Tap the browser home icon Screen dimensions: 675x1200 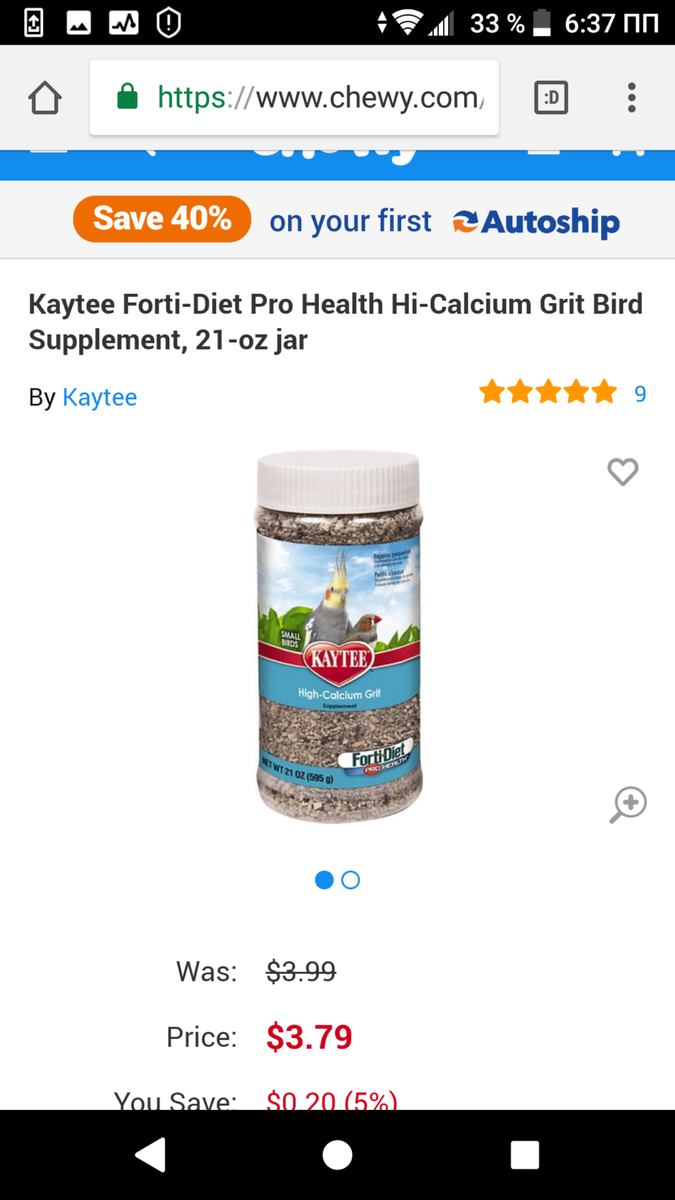point(45,98)
